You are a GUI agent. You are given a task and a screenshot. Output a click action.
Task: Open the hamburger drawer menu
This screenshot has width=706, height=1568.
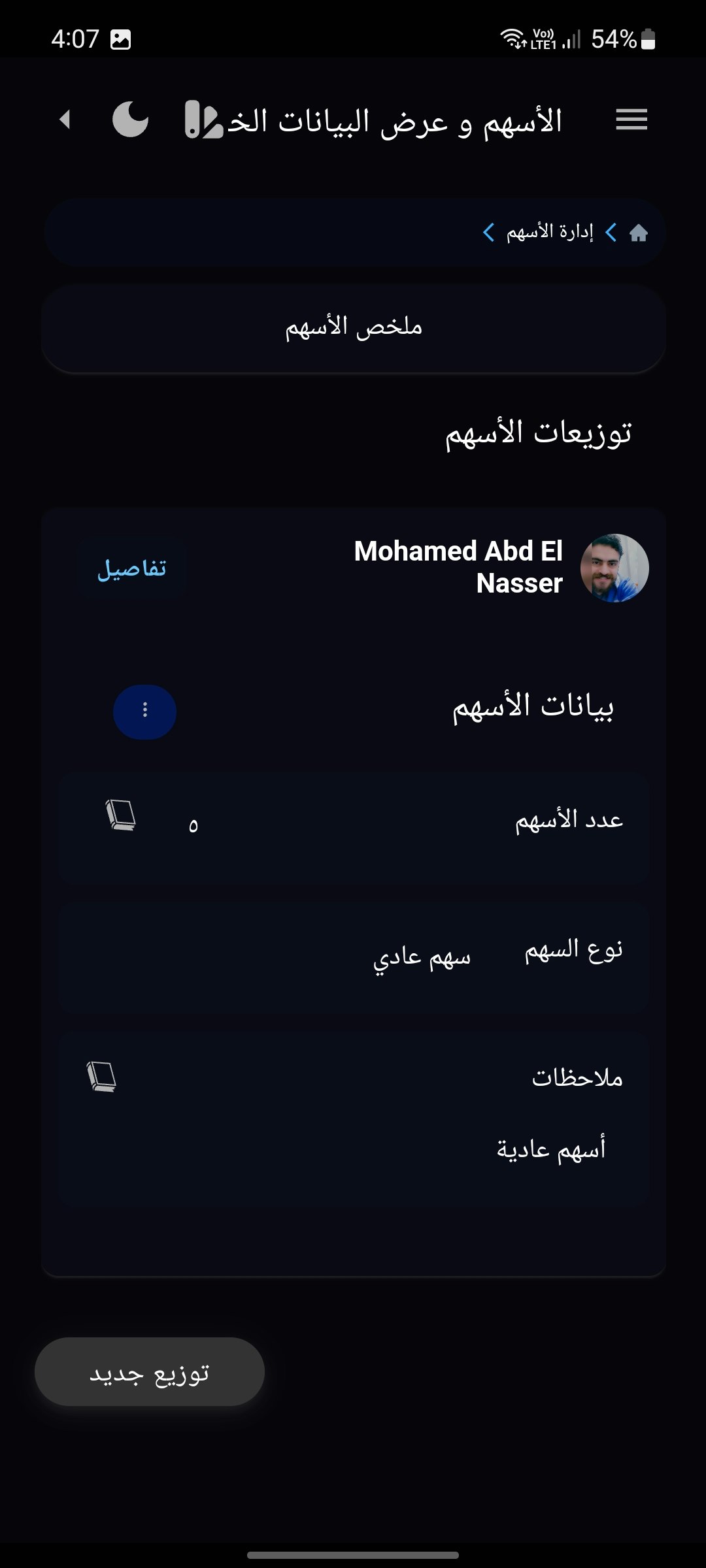631,120
